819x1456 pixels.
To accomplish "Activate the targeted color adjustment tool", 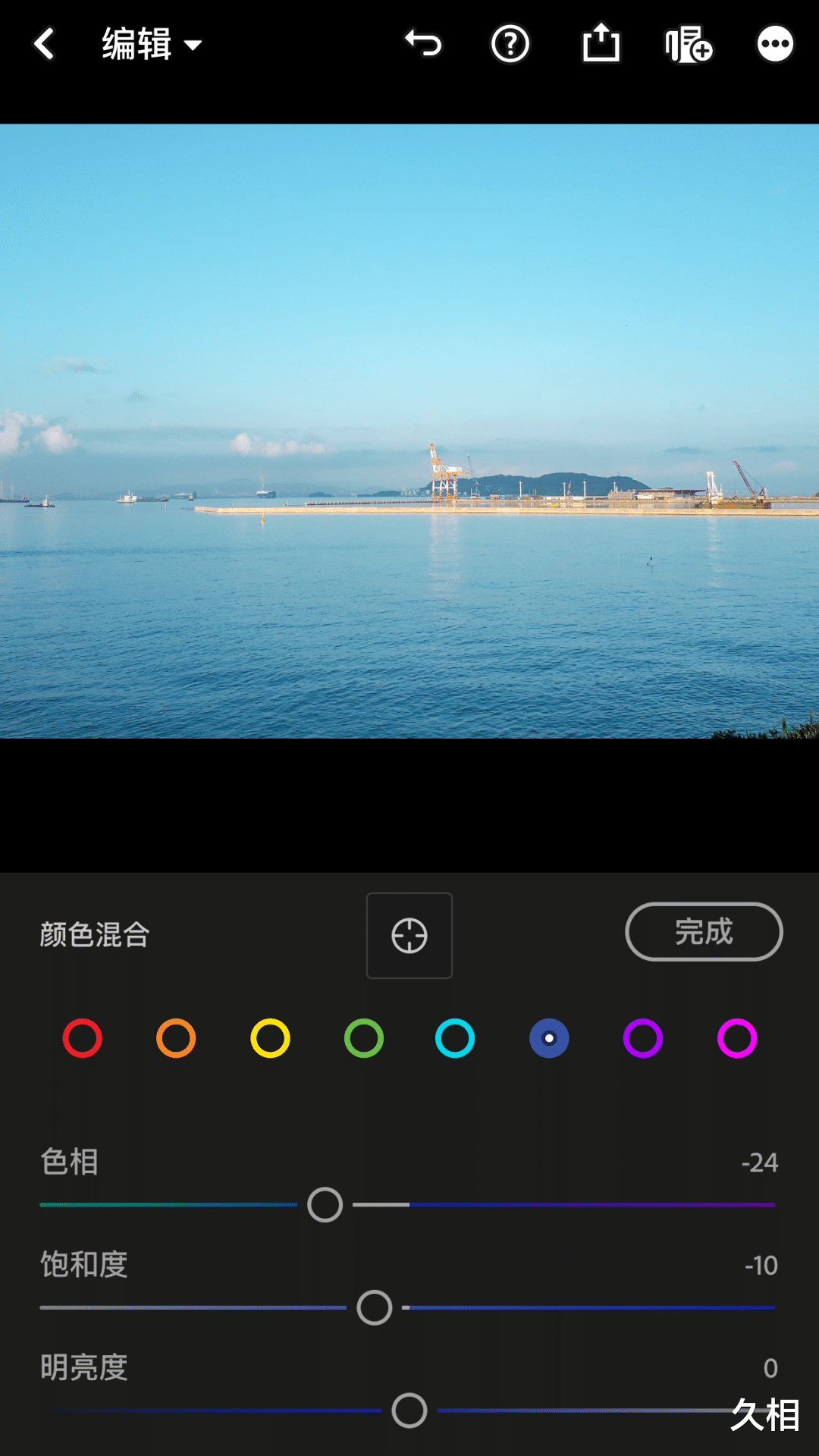I will [409, 935].
